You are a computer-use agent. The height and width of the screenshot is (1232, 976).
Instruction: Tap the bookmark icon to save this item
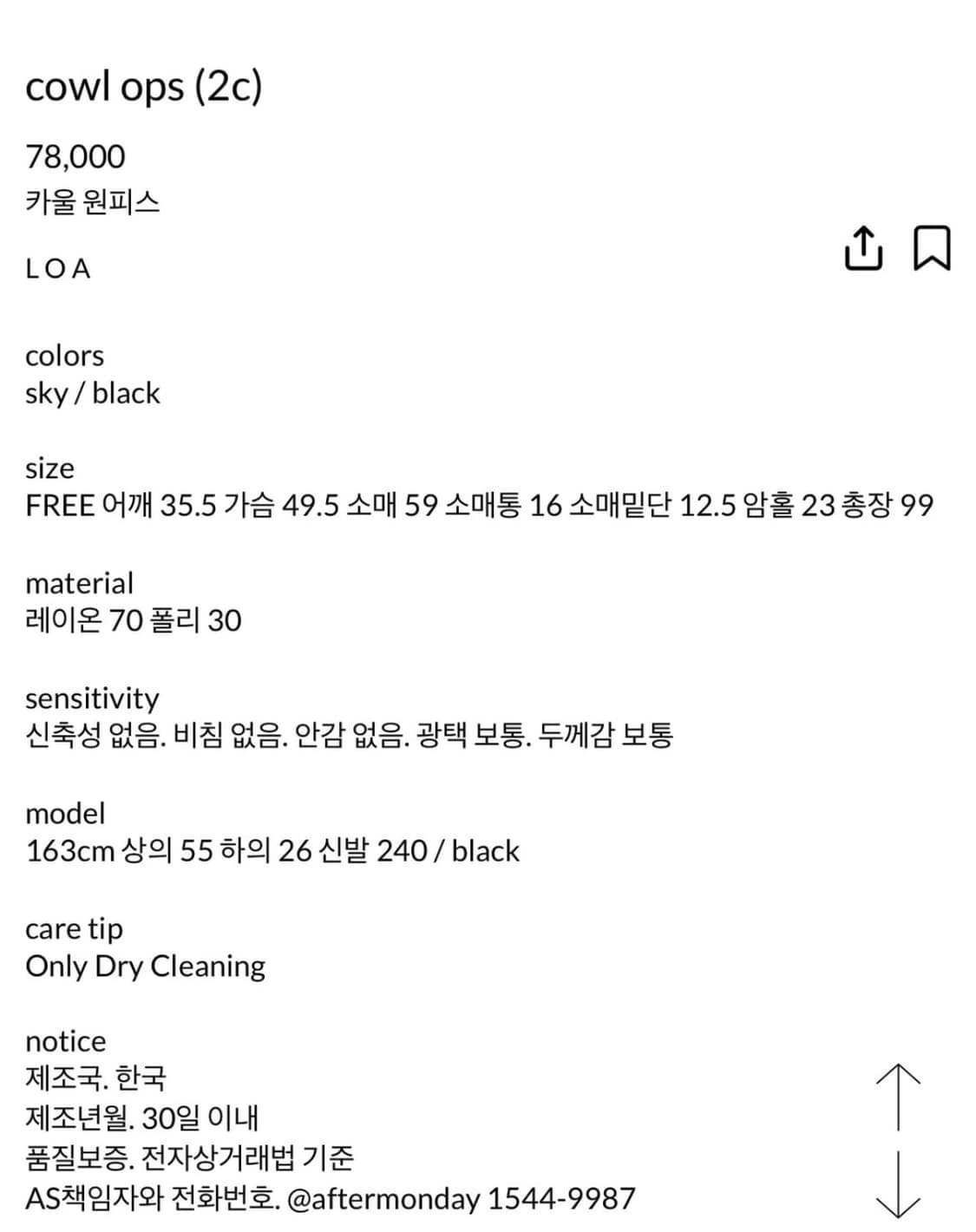pyautogui.click(x=930, y=249)
